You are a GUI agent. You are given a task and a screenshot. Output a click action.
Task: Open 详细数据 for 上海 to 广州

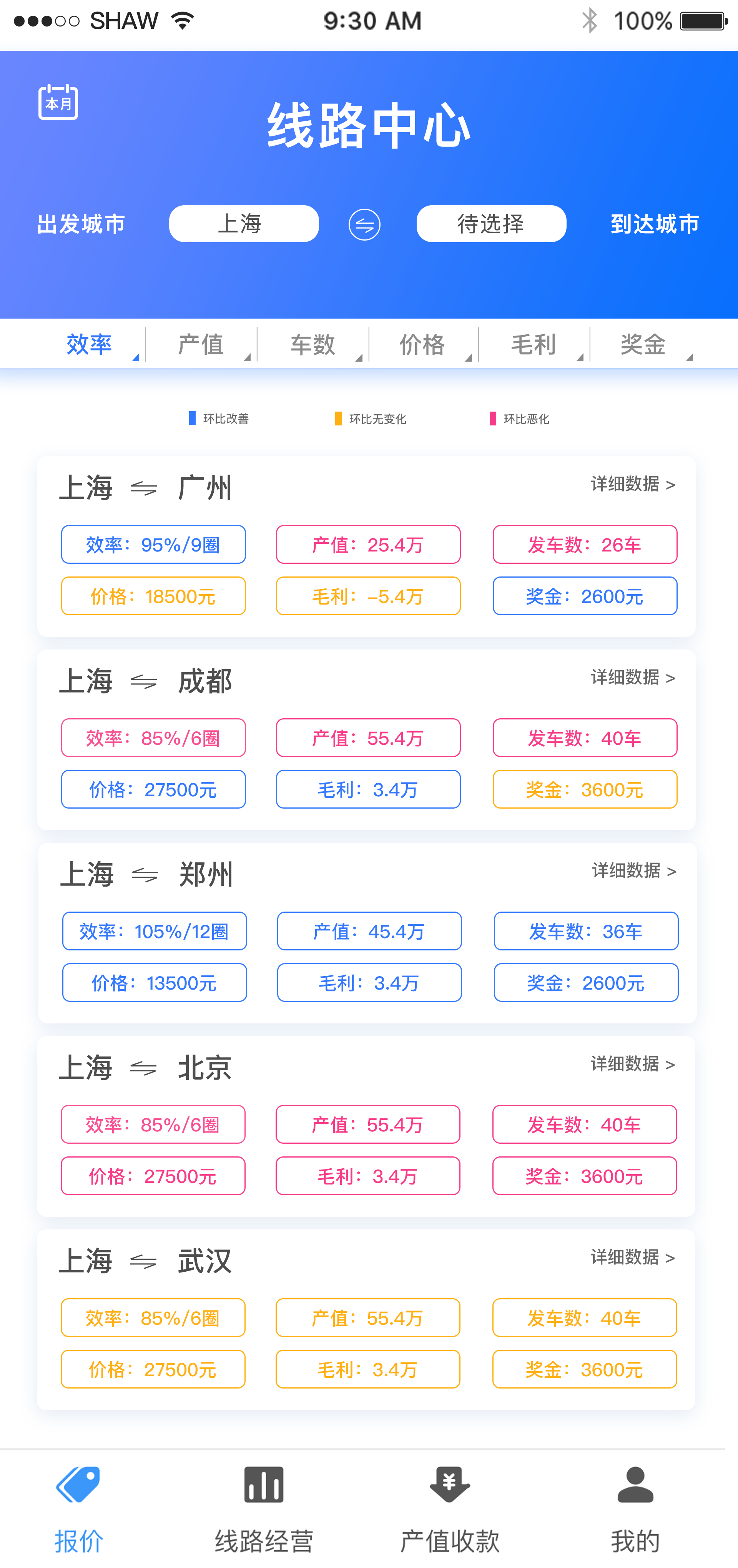633,485
